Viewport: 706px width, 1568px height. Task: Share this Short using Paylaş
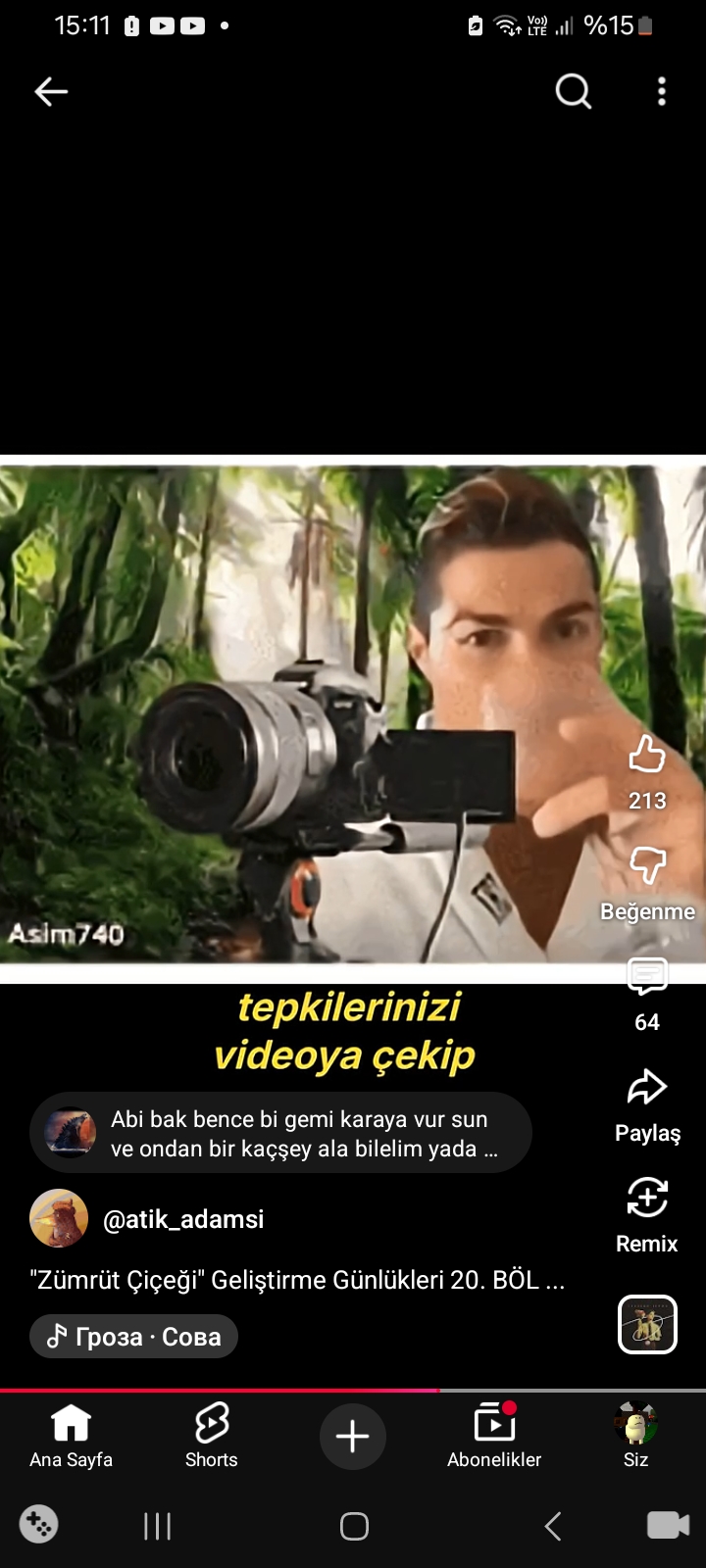[x=647, y=1088]
